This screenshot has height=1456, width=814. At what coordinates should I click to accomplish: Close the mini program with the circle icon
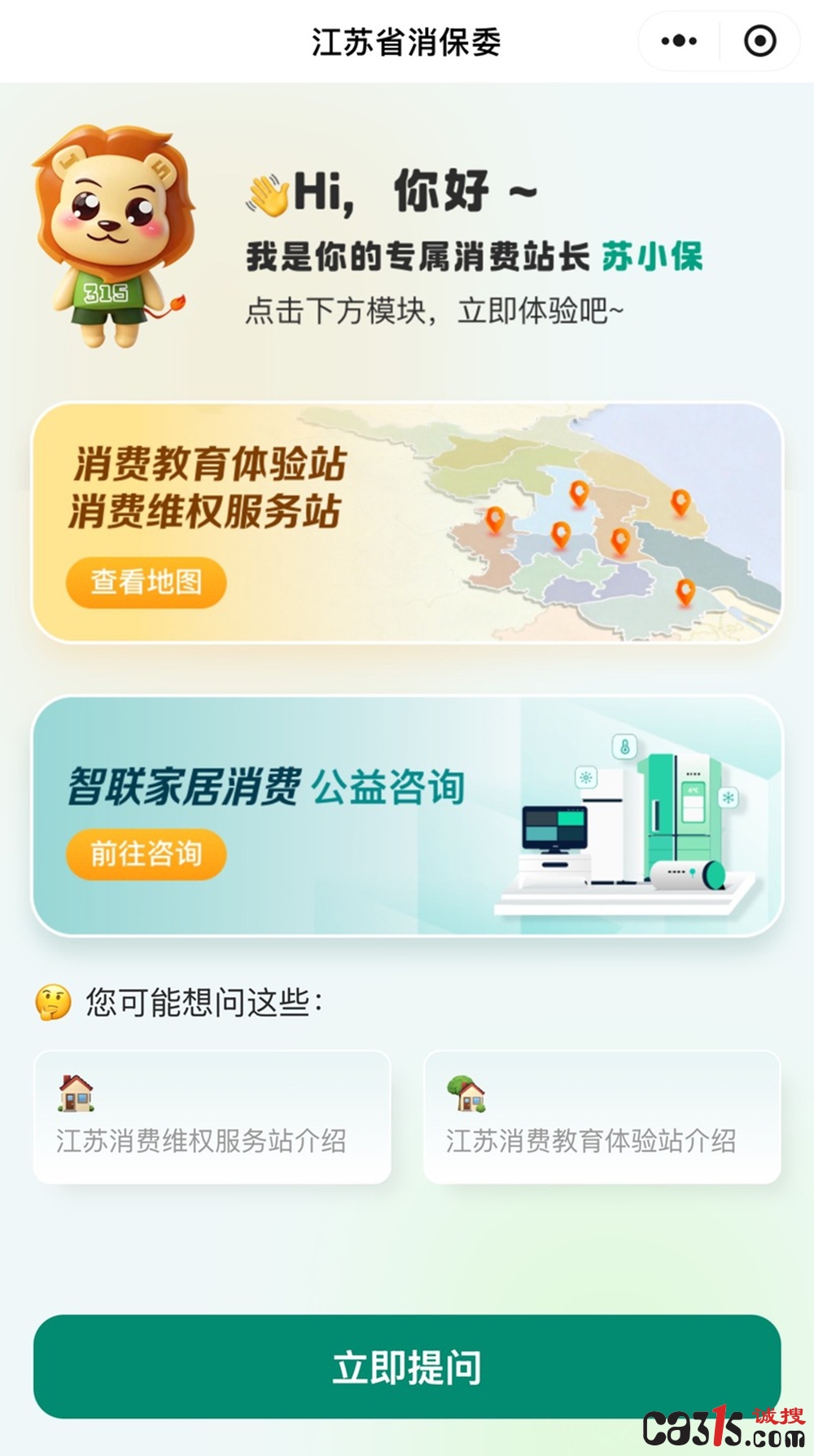pyautogui.click(x=760, y=41)
